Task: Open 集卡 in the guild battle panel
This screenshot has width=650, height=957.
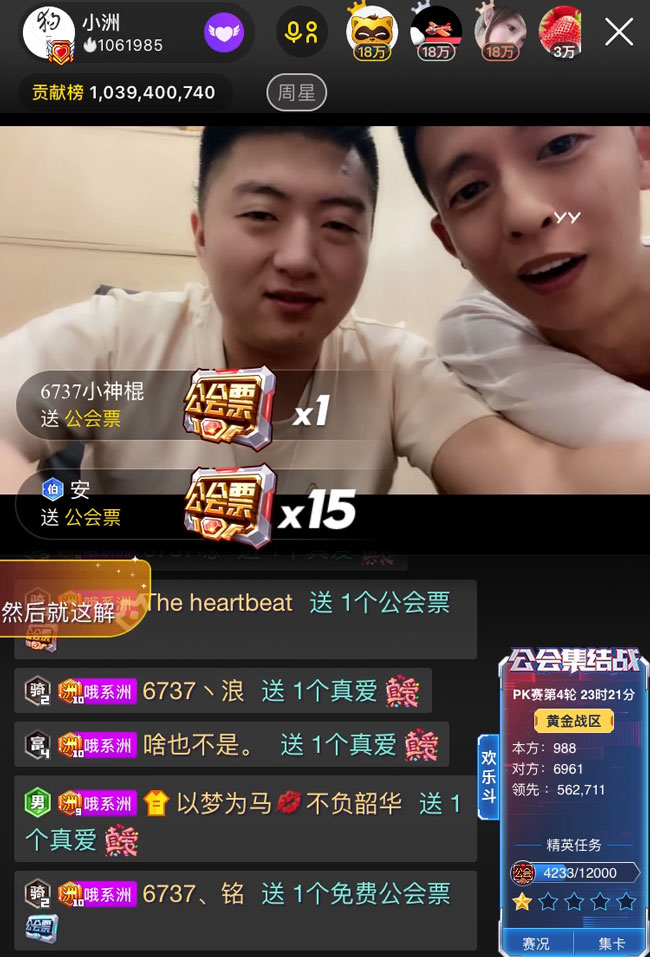Action: click(x=612, y=942)
